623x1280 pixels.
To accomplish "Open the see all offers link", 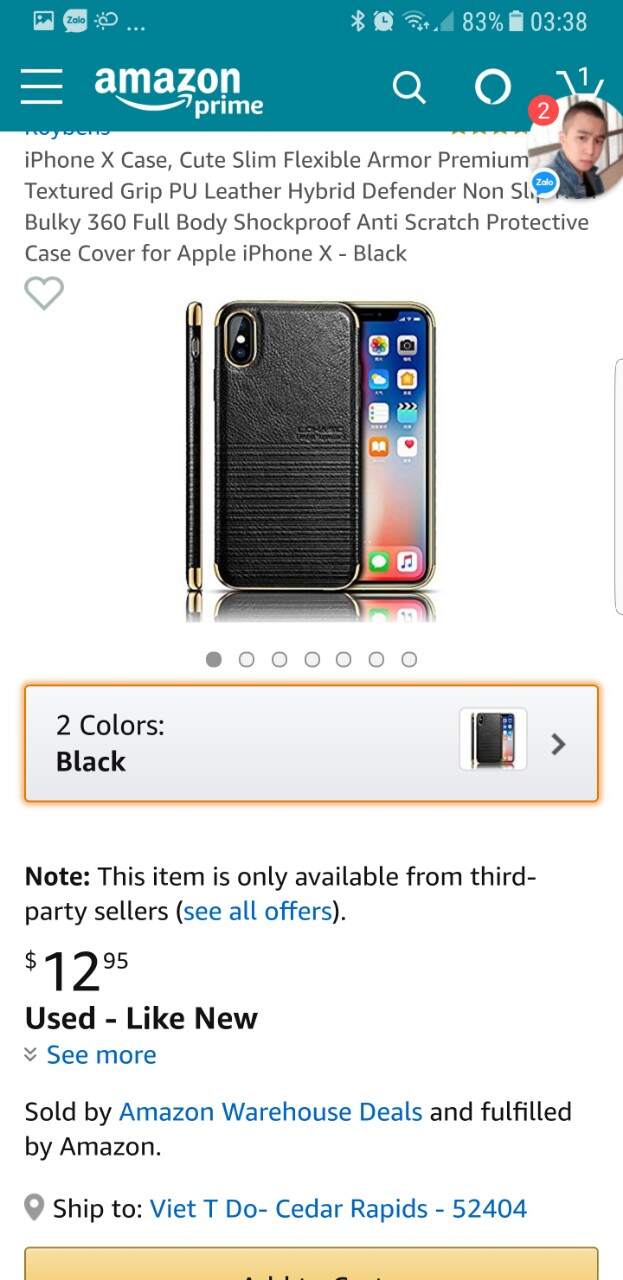I will click(258, 911).
